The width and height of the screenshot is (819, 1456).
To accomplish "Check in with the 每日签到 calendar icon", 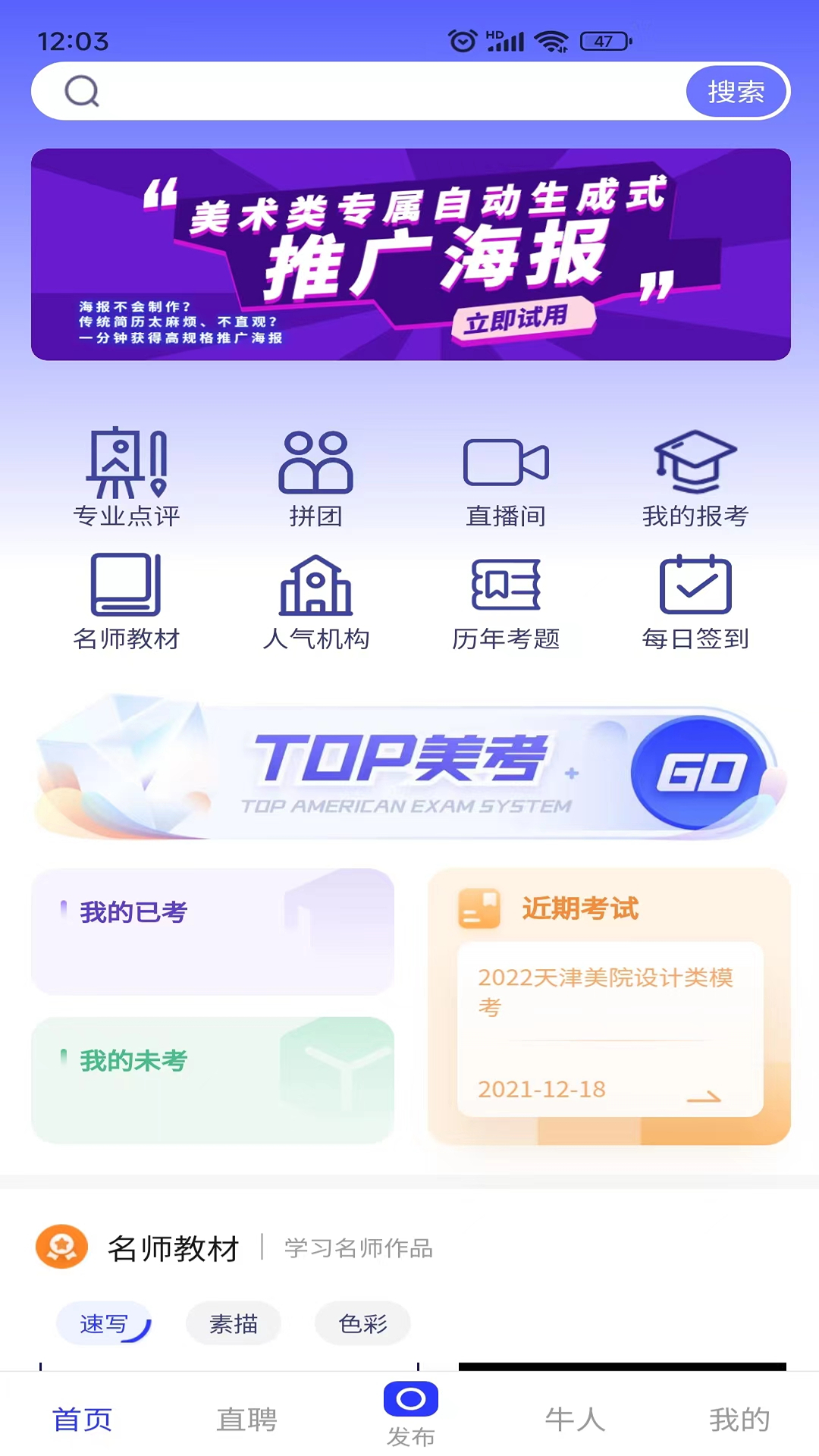I will [695, 591].
